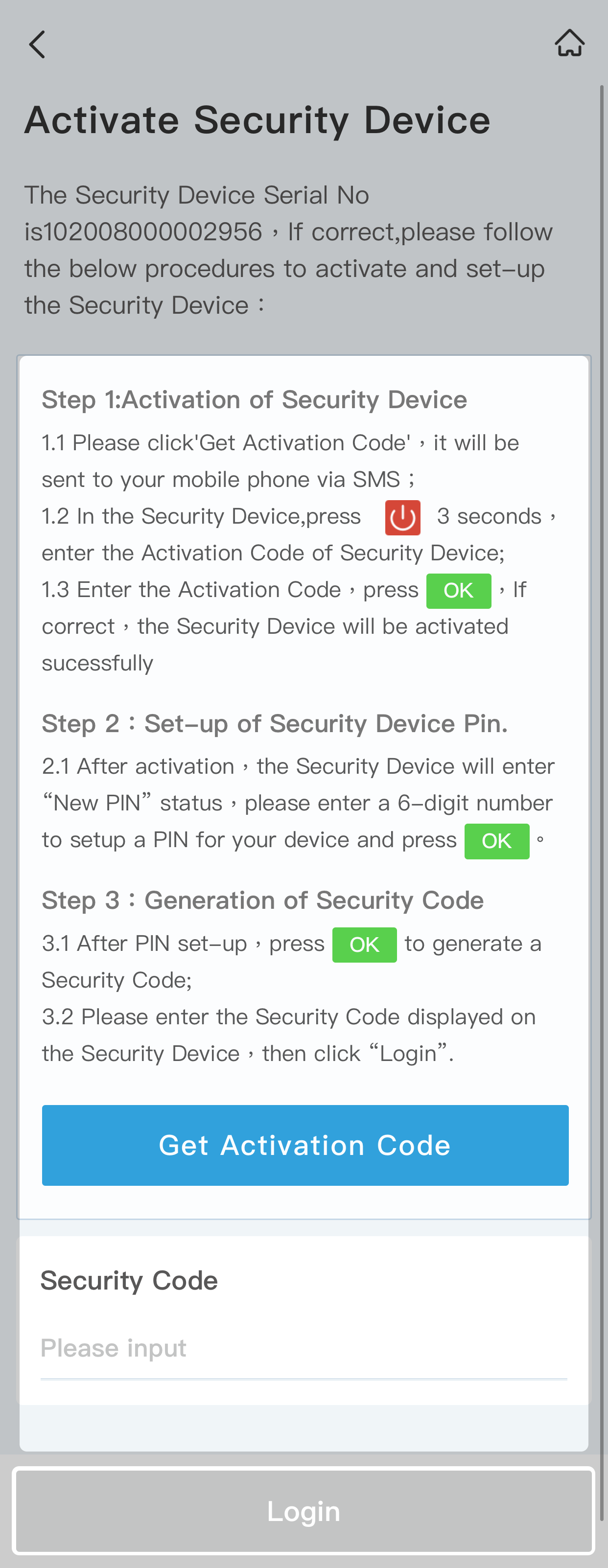The width and height of the screenshot is (608, 1568).
Task: Tap the Get Activation Code button
Action: click(x=305, y=1145)
